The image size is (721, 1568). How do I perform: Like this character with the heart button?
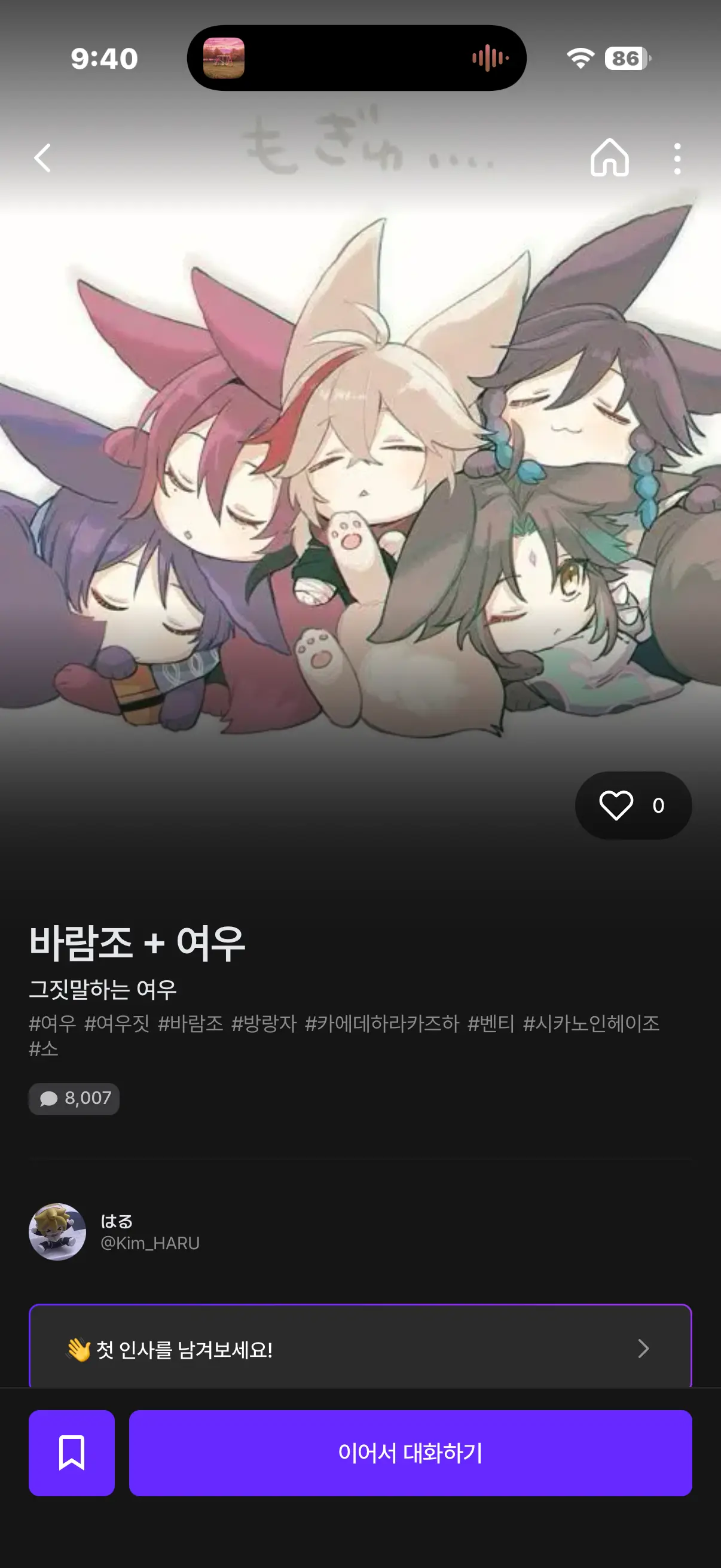click(x=633, y=806)
